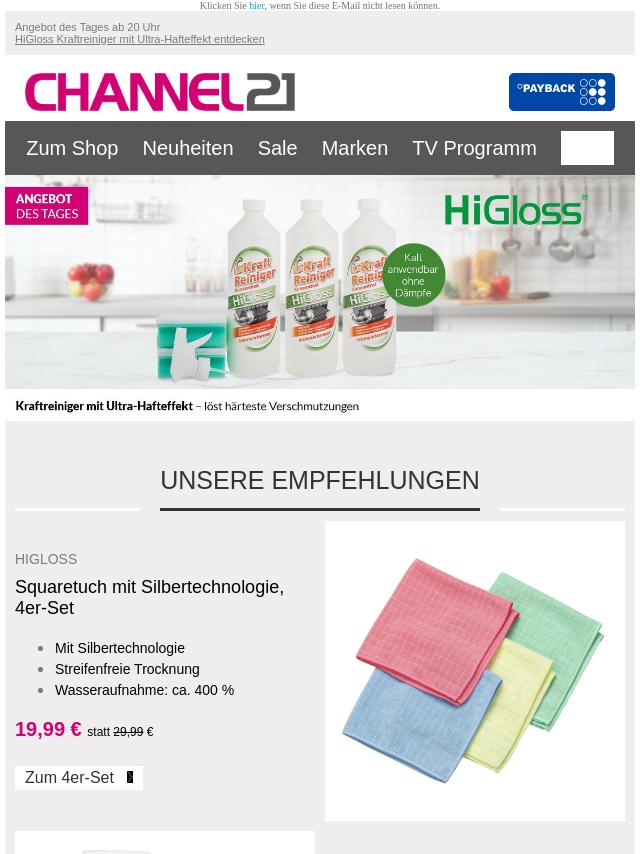Open the Payback button
Screen dimensions: 640x854
561,92
